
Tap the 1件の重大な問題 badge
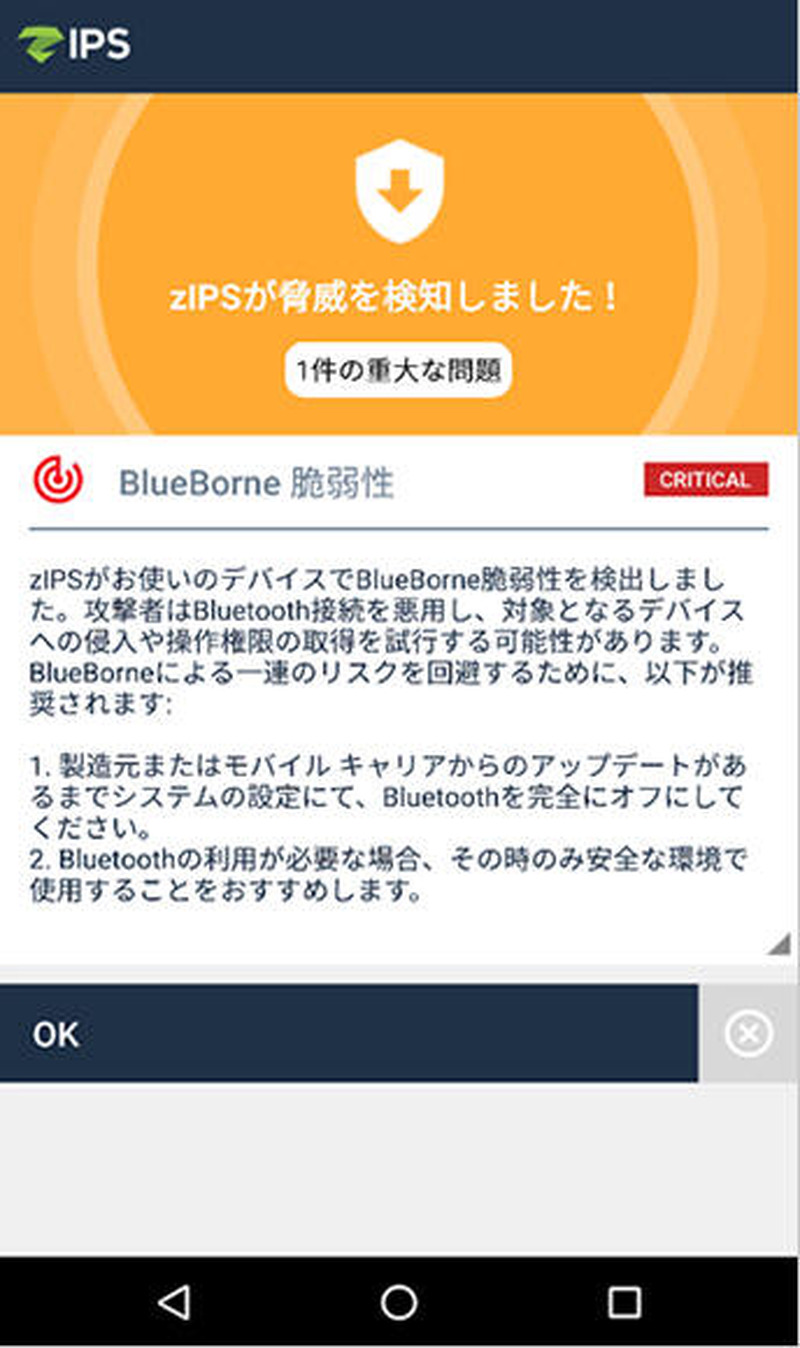click(x=398, y=369)
